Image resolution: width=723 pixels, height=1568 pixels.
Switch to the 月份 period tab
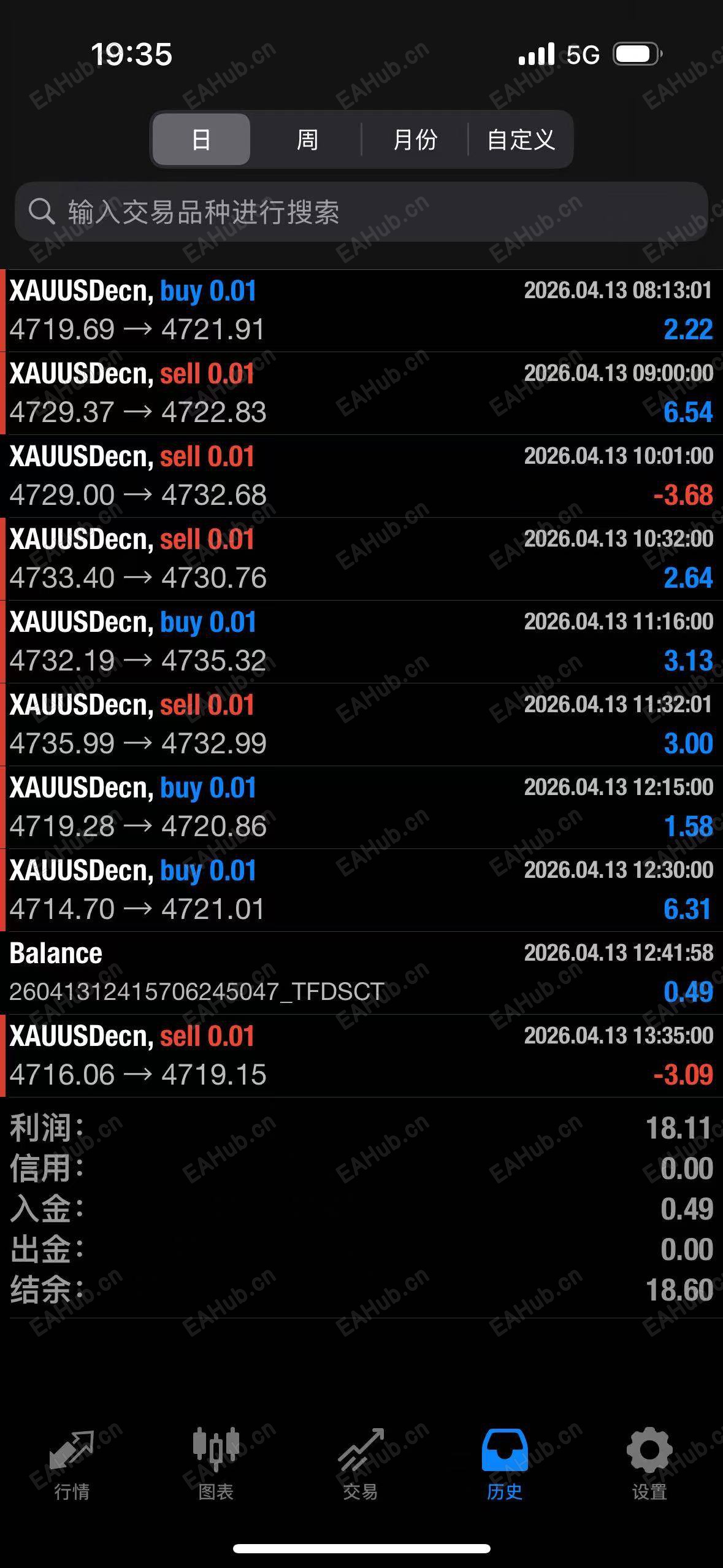[x=415, y=139]
